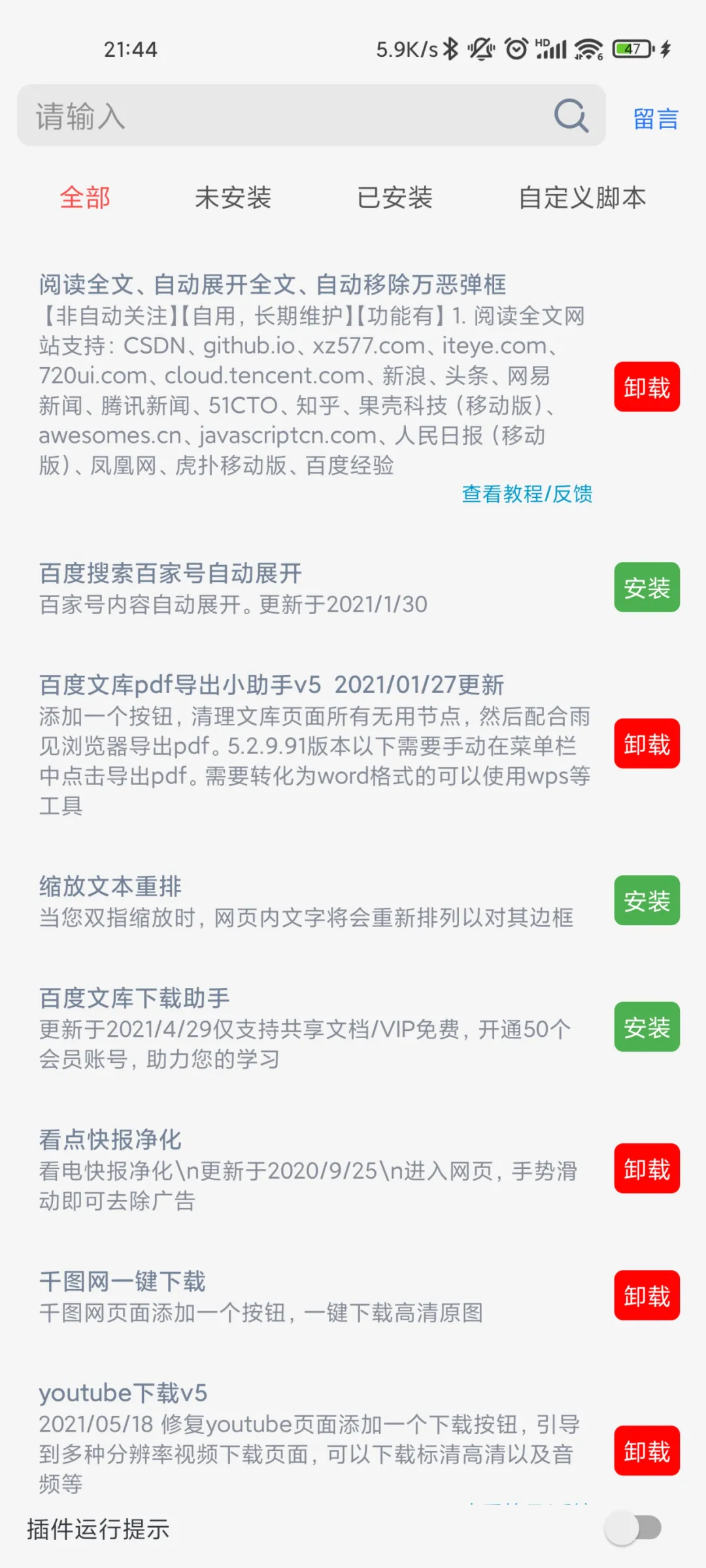Switch to the 已安装 tab
The image size is (706, 1568).
pos(394,197)
